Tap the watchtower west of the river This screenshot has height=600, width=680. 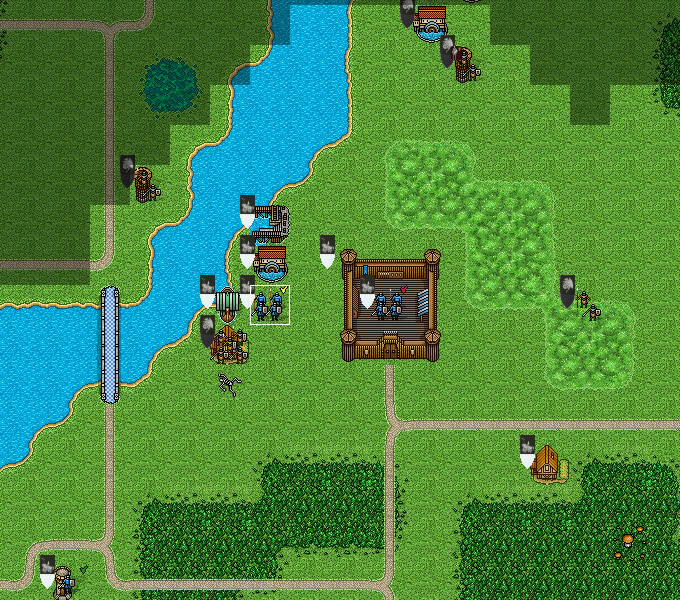point(144,184)
